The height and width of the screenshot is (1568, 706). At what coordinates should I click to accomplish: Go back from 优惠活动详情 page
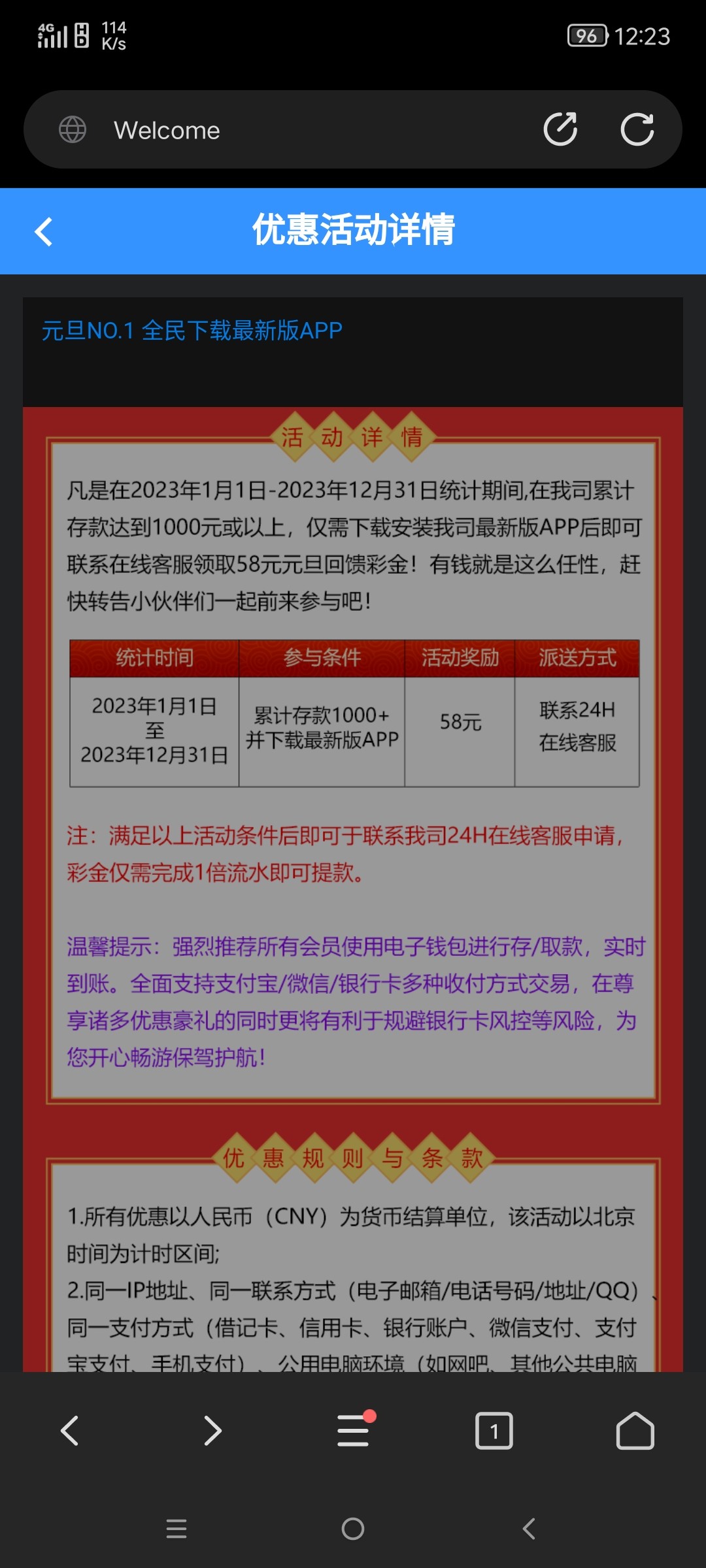pyautogui.click(x=44, y=231)
